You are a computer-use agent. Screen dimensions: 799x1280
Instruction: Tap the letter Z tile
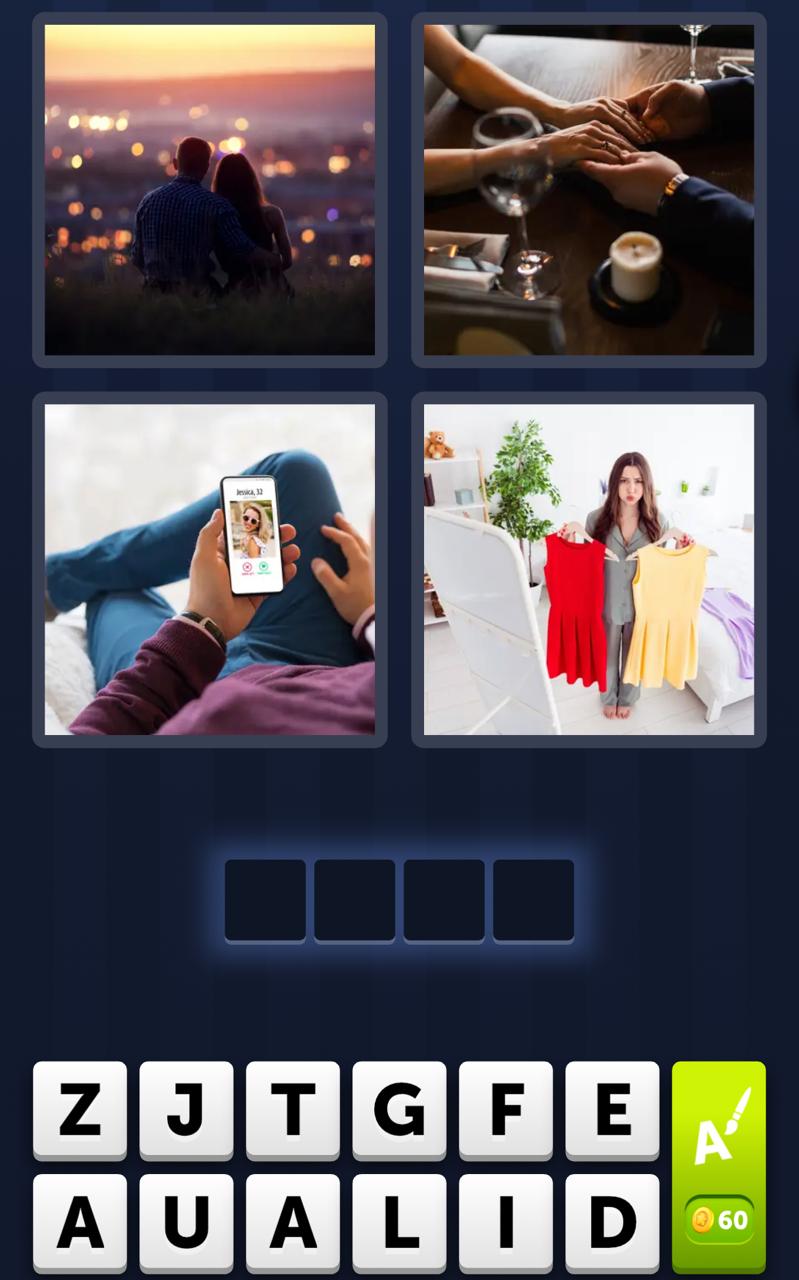click(80, 1108)
